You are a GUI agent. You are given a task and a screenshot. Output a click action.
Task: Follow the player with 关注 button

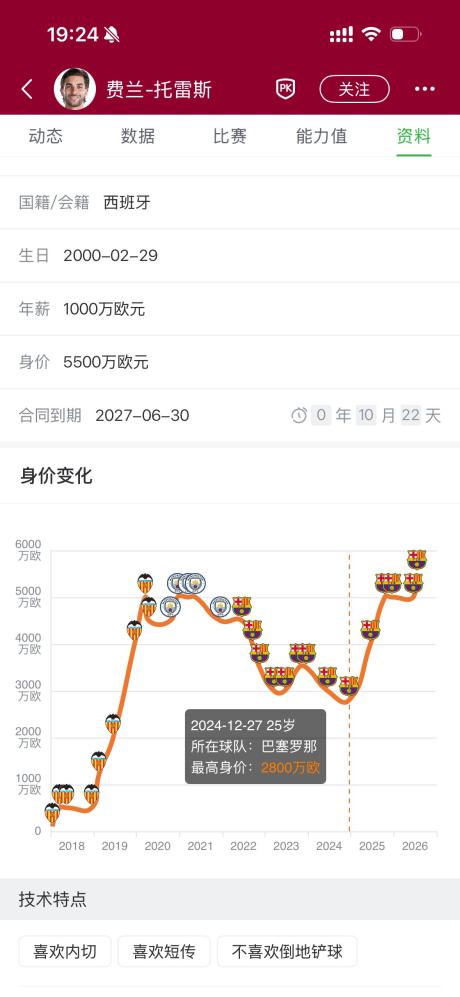[354, 89]
